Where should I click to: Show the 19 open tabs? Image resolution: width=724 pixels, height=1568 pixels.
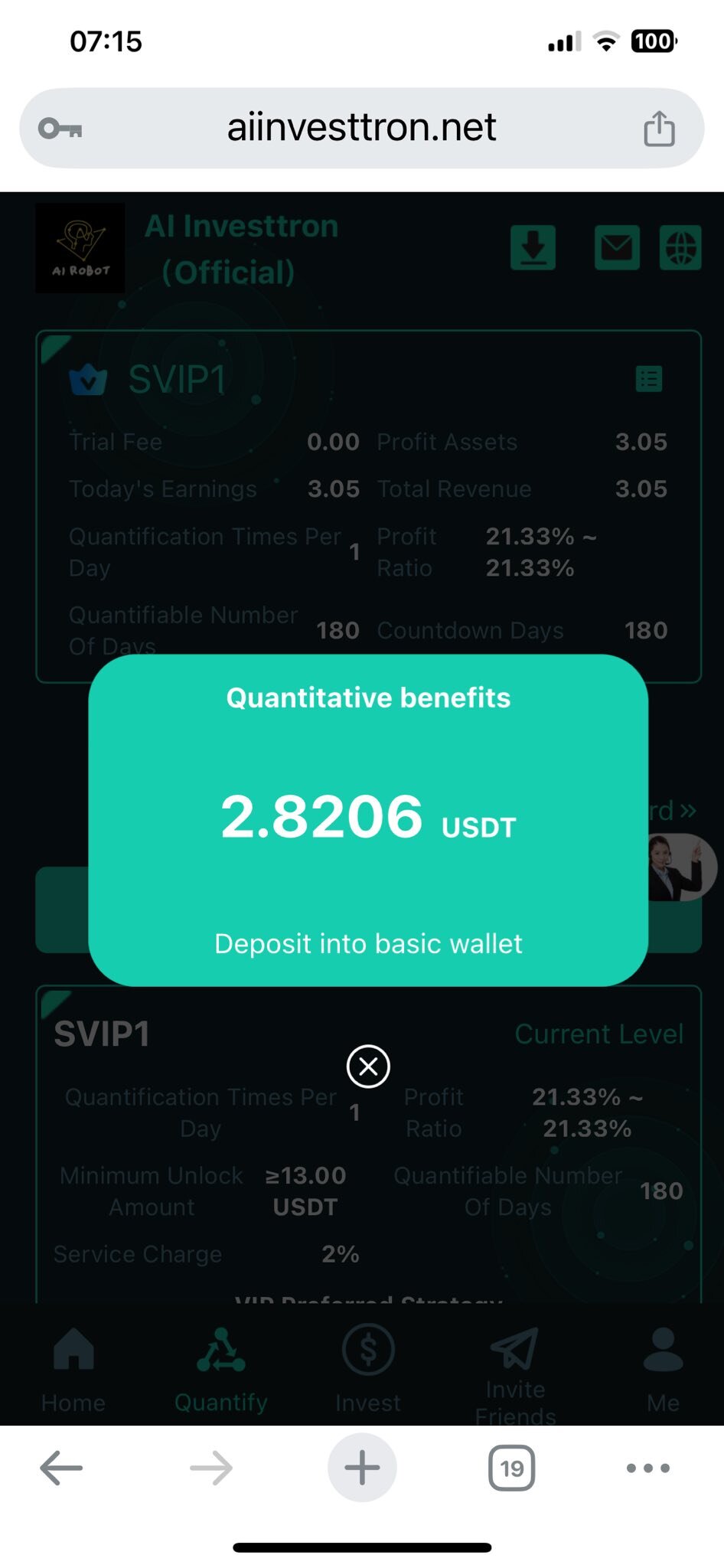point(512,1468)
